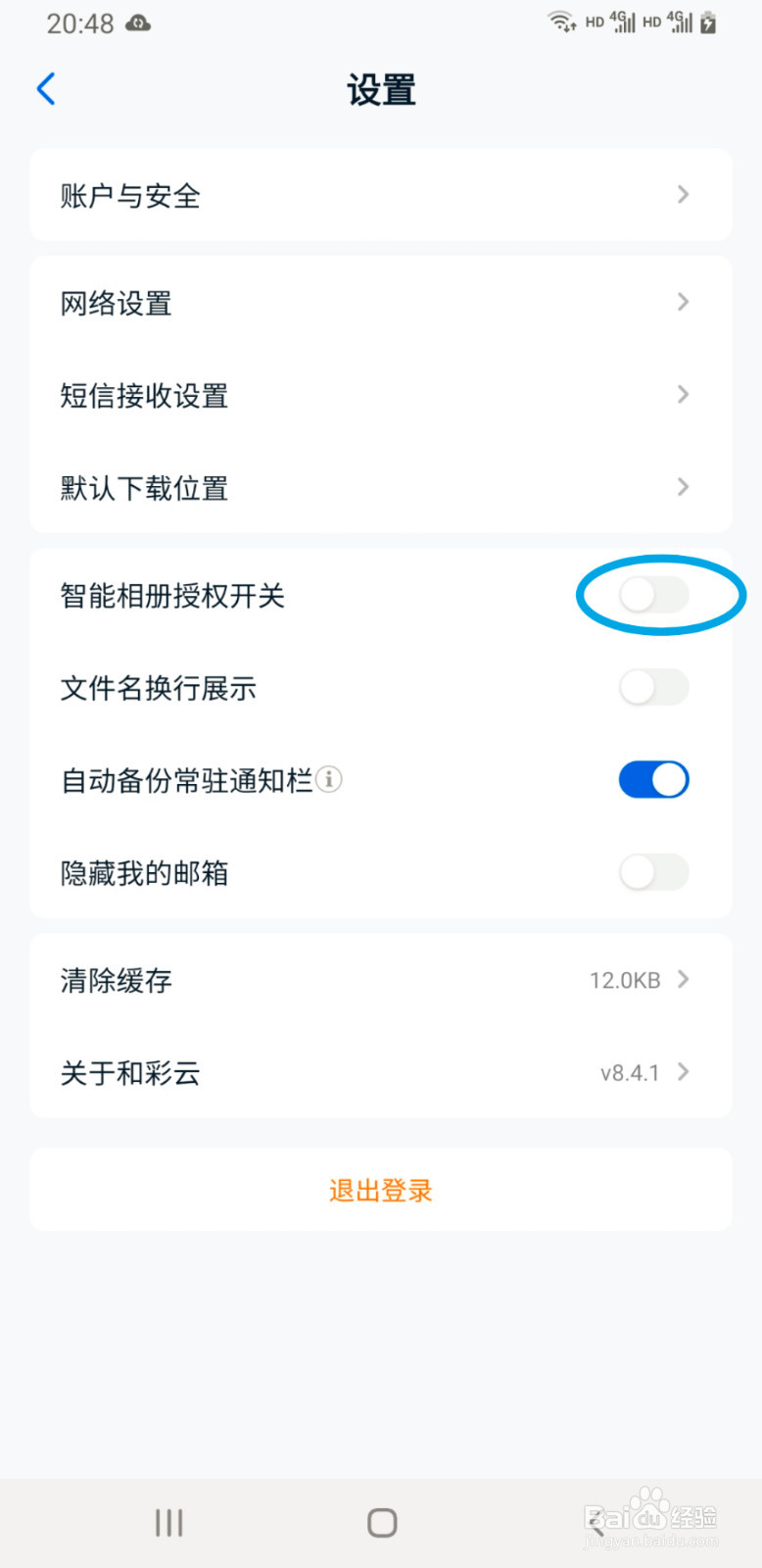762x1568 pixels.
Task: Open 关于和彩云 page
Action: point(380,1072)
